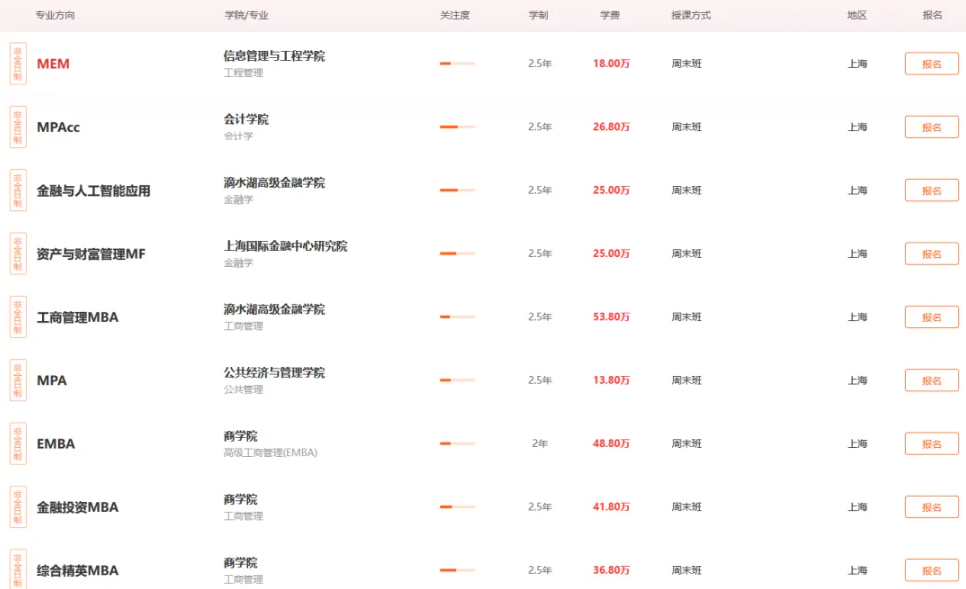Register for 金融与人工智能应用
966x589 pixels.
click(x=931, y=190)
